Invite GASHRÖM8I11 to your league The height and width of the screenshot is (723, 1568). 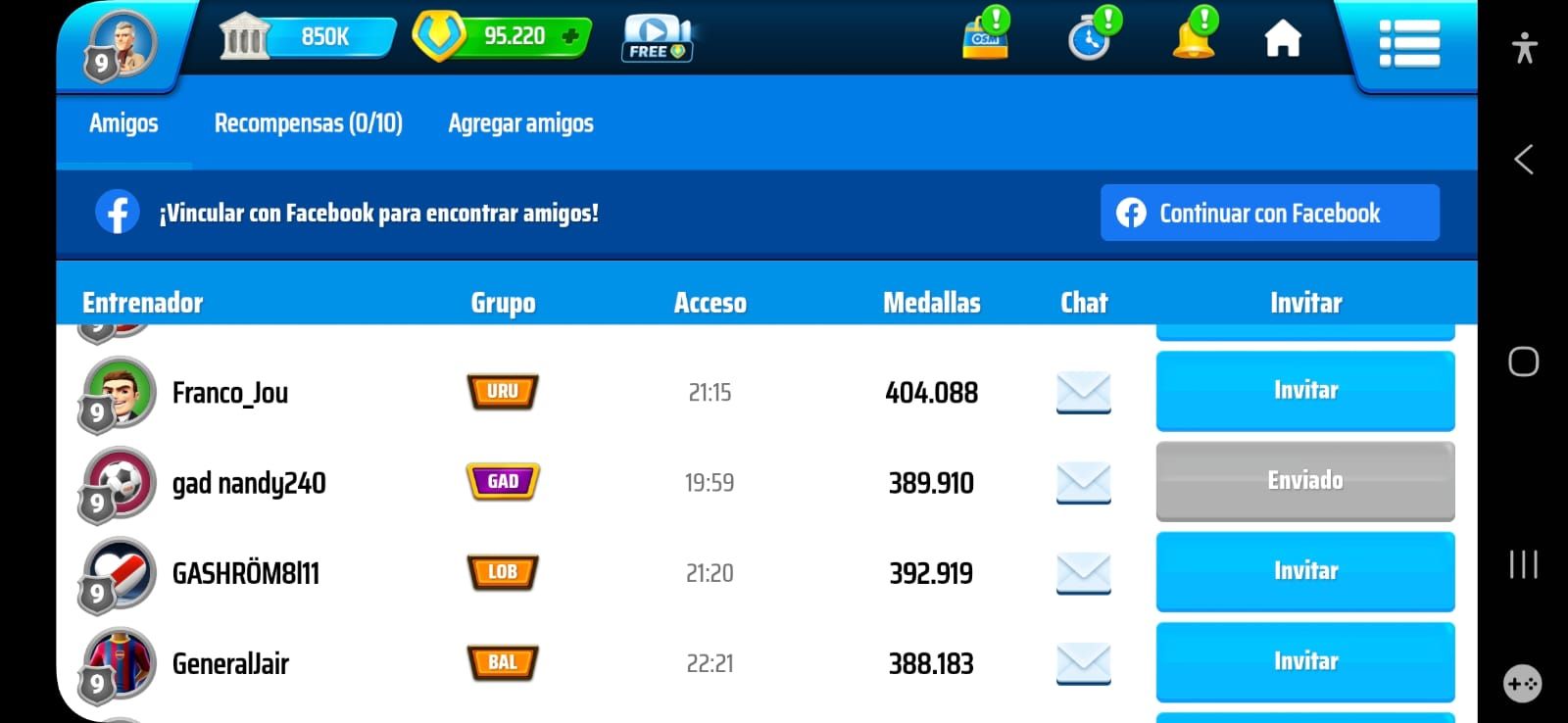point(1304,571)
